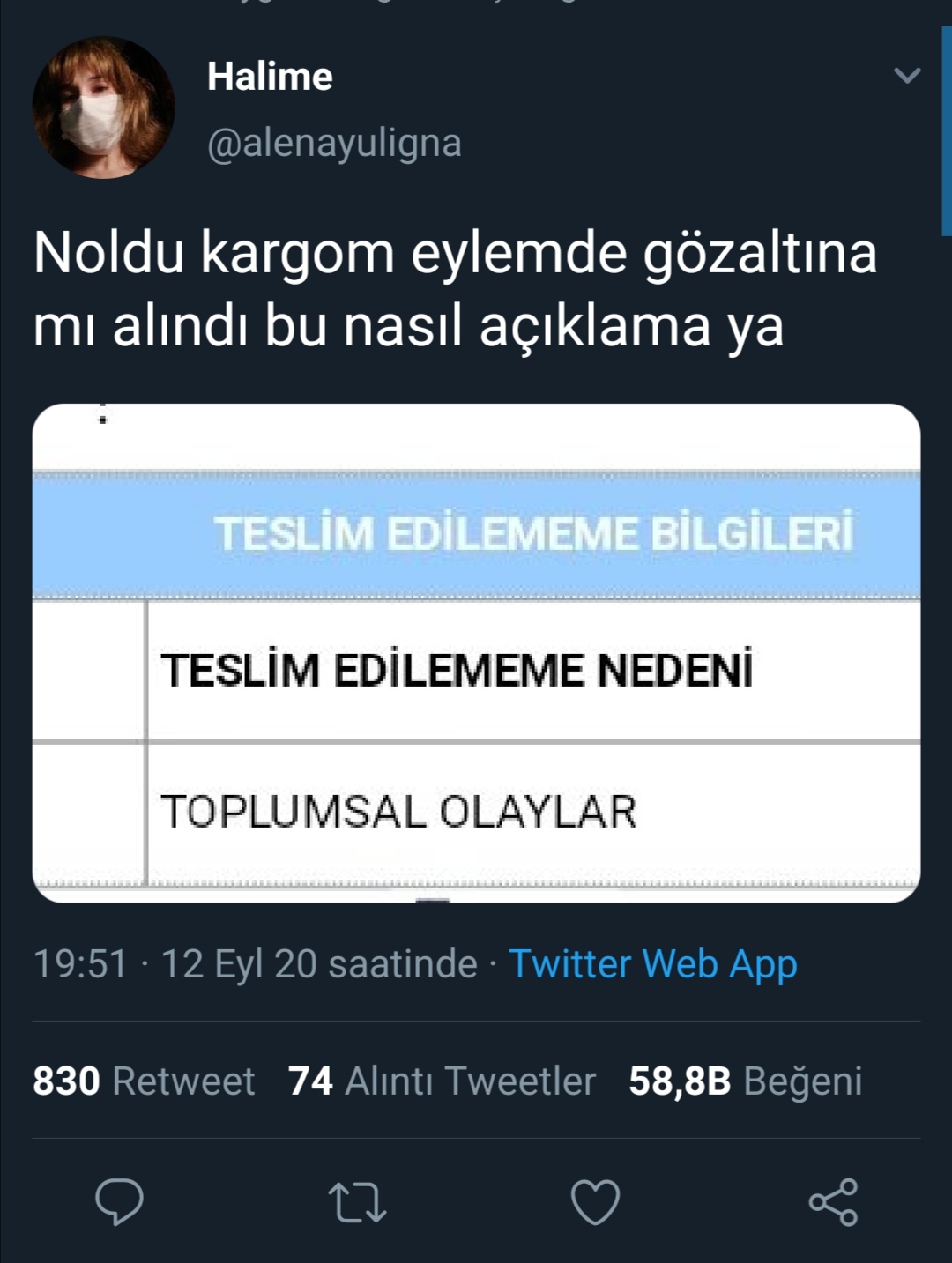Like Halime's tweet
Viewport: 952px width, 1263px height.
coord(595,1202)
